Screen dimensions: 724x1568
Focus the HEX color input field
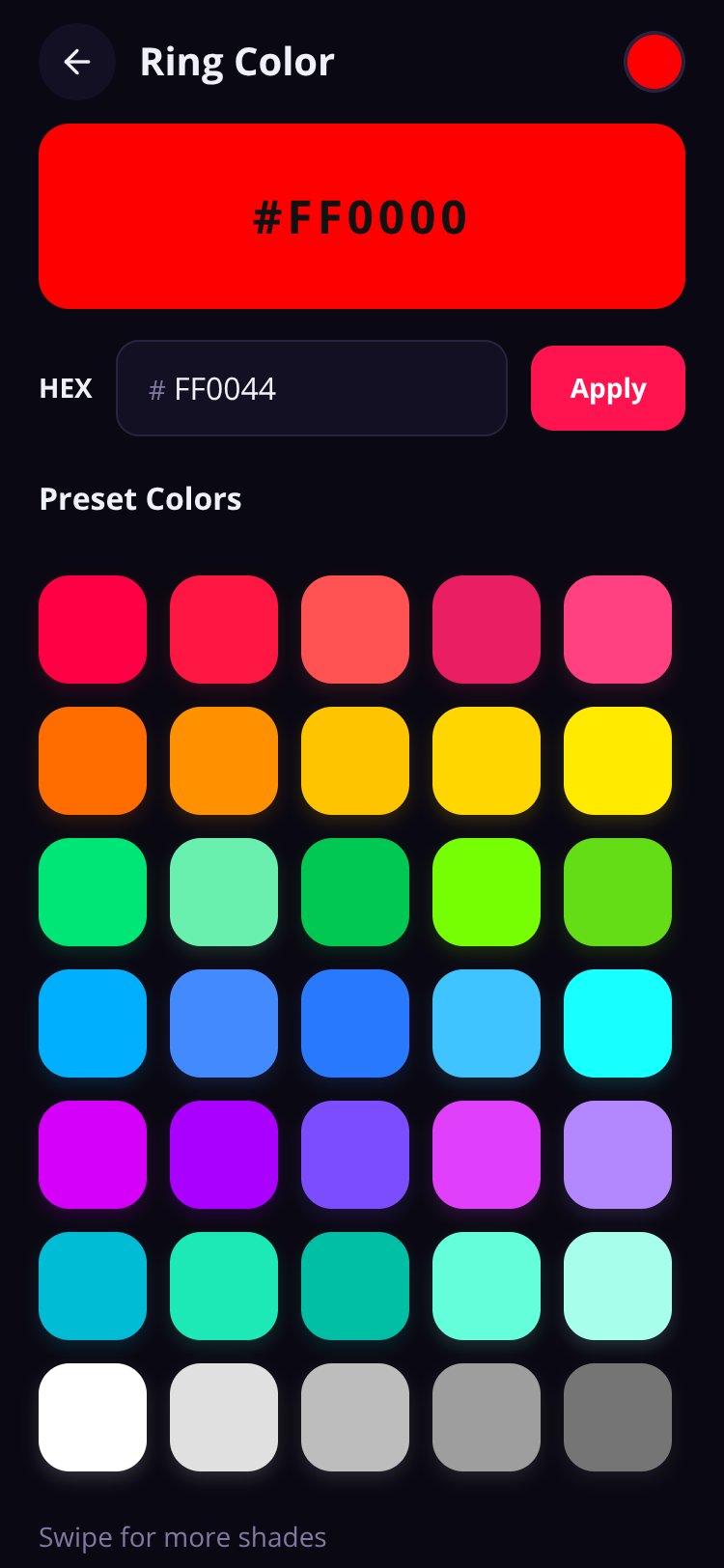click(312, 388)
